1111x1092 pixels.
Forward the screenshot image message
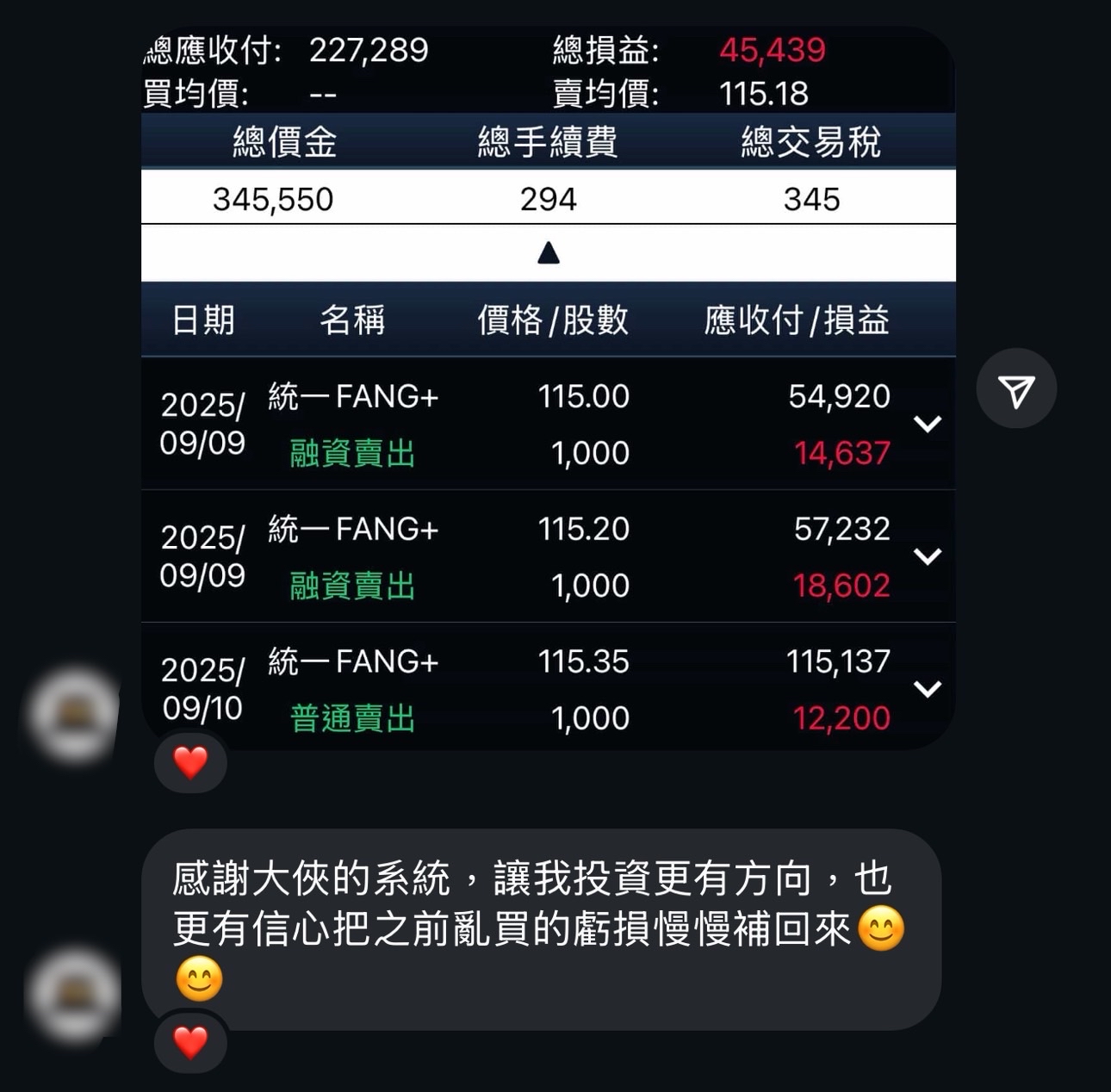click(1016, 389)
